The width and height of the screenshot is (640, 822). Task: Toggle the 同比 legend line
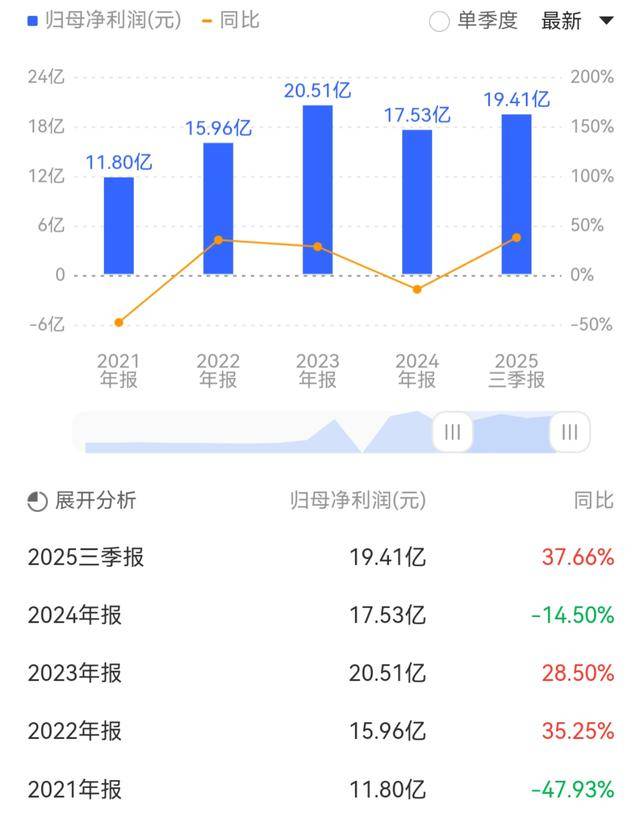tap(230, 20)
